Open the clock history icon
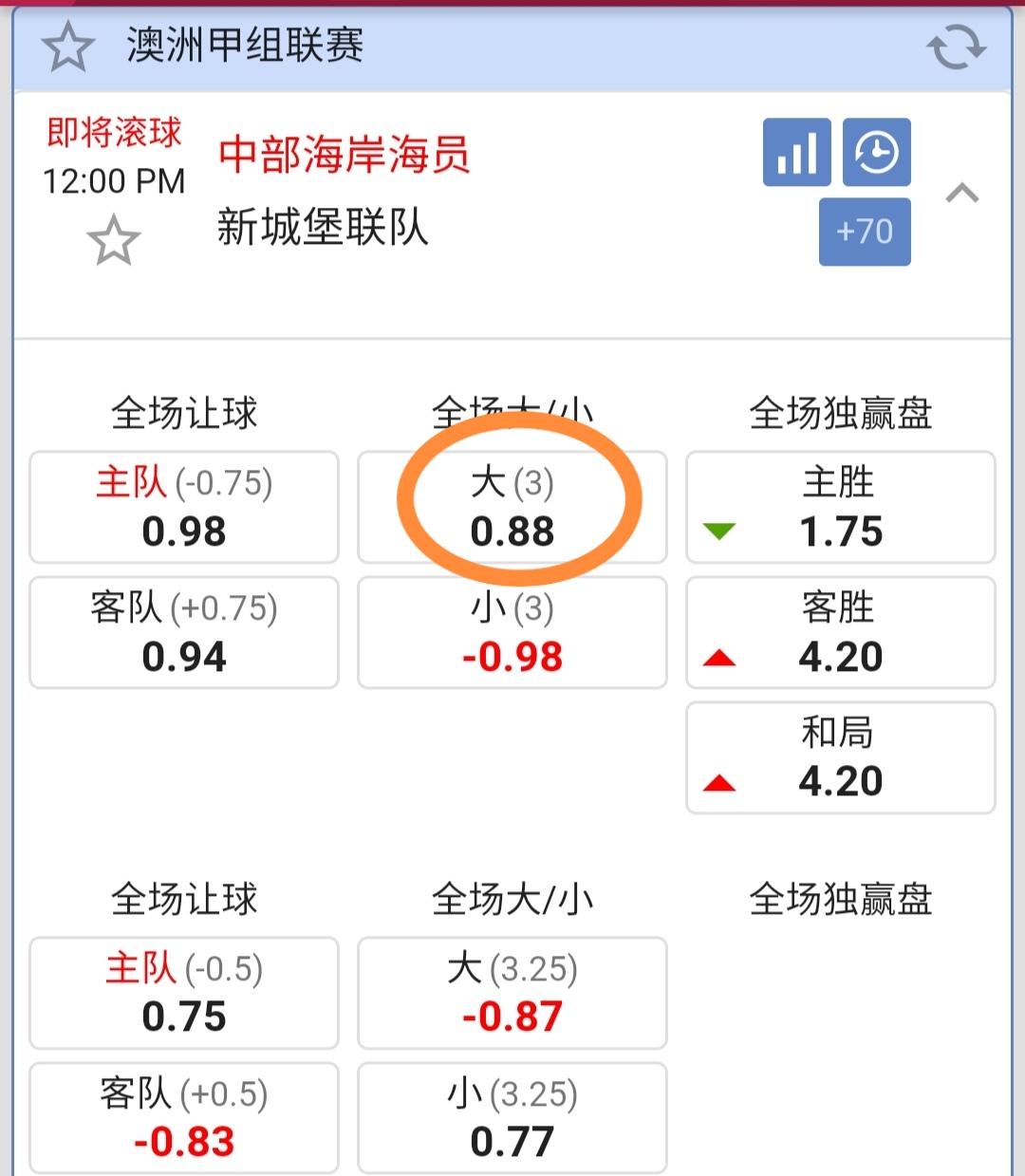 point(876,152)
